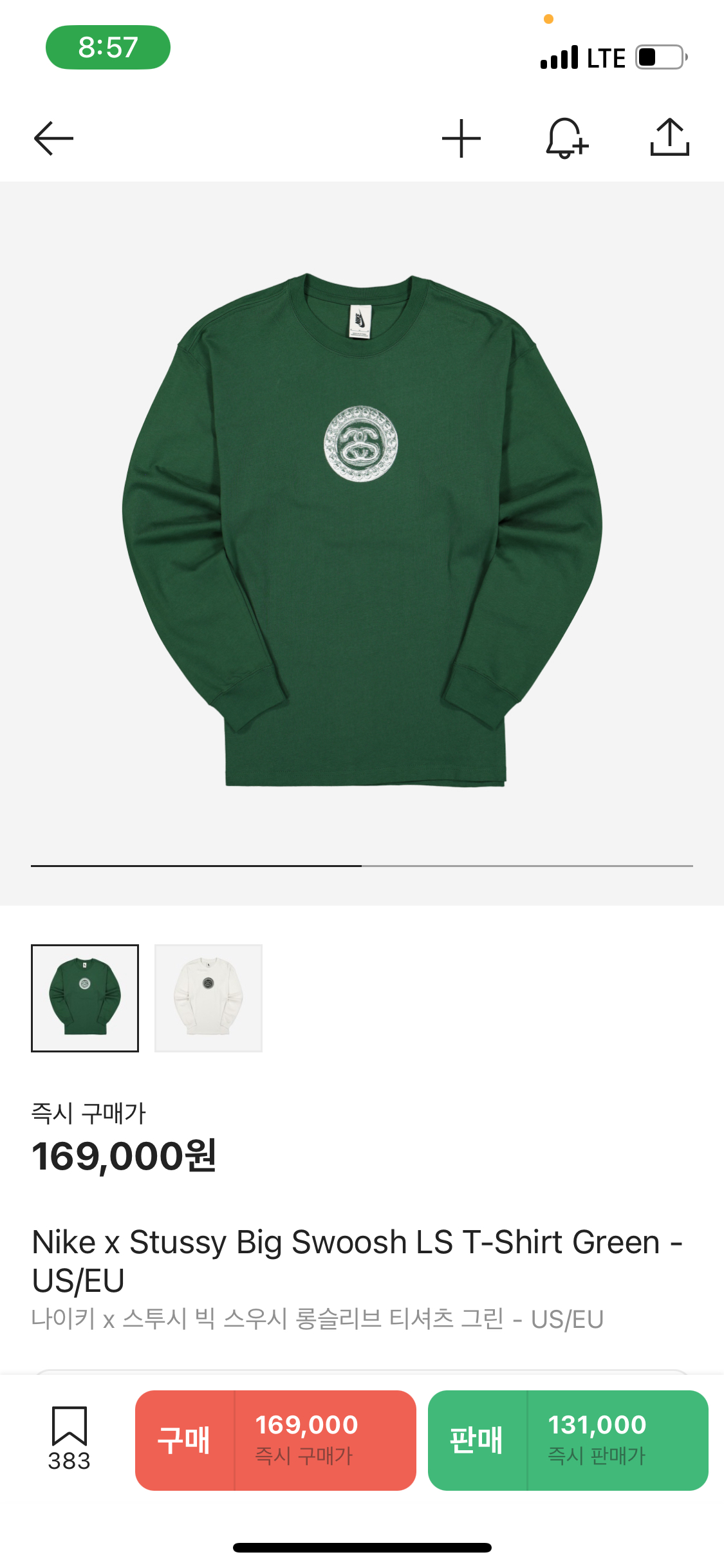Share this product
724x1568 pixels.
(x=669, y=138)
